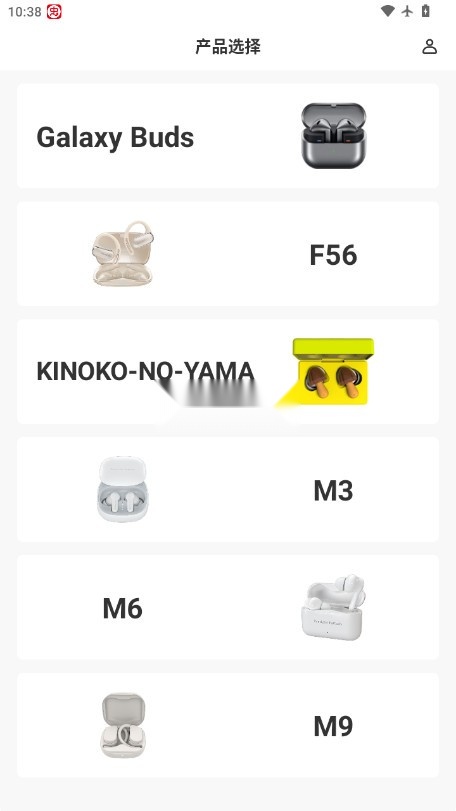Open the M9 product card
456x811 pixels.
[228, 725]
